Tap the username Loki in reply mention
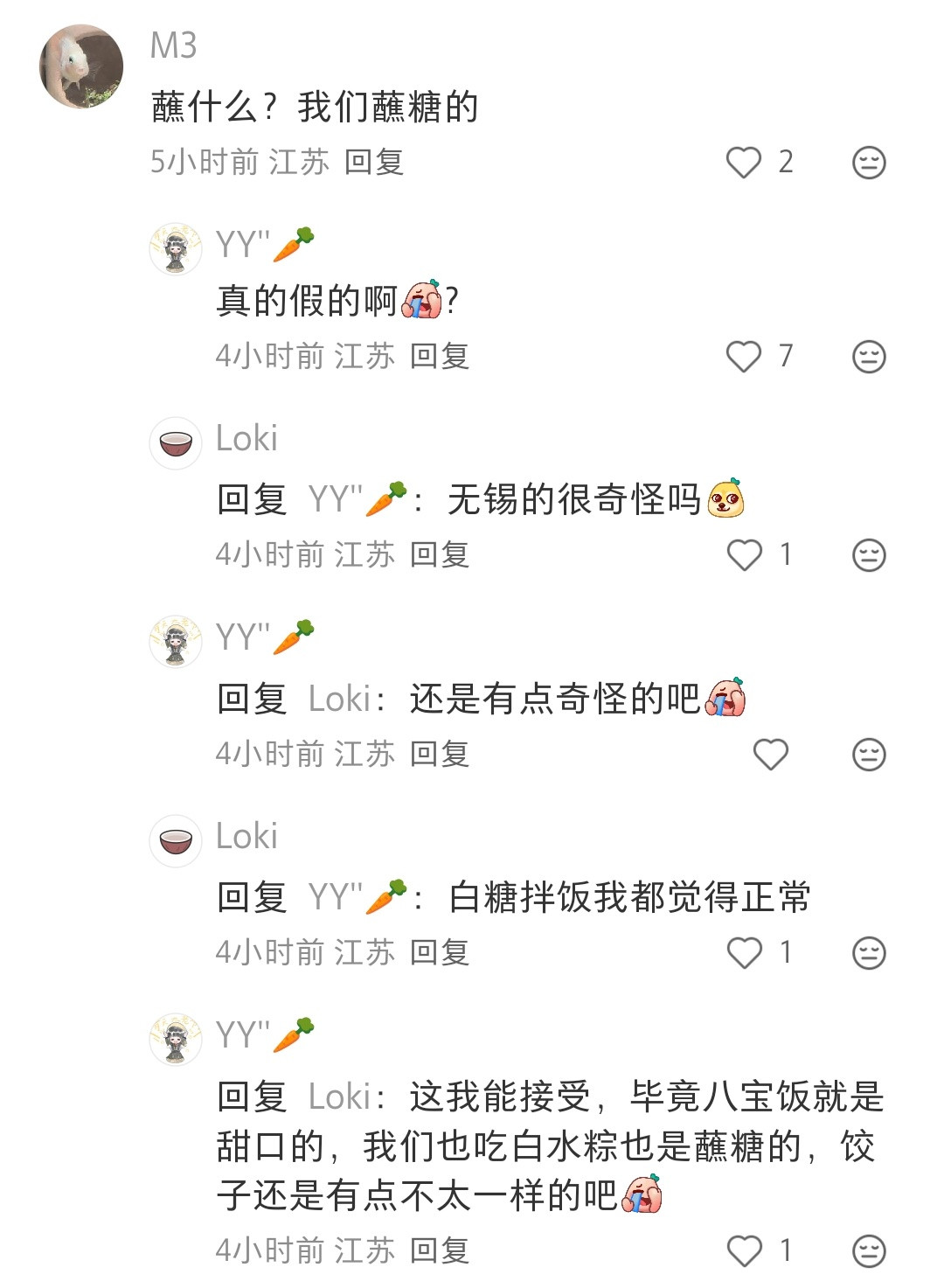This screenshot has width=944, height=1288. pyautogui.click(x=340, y=700)
